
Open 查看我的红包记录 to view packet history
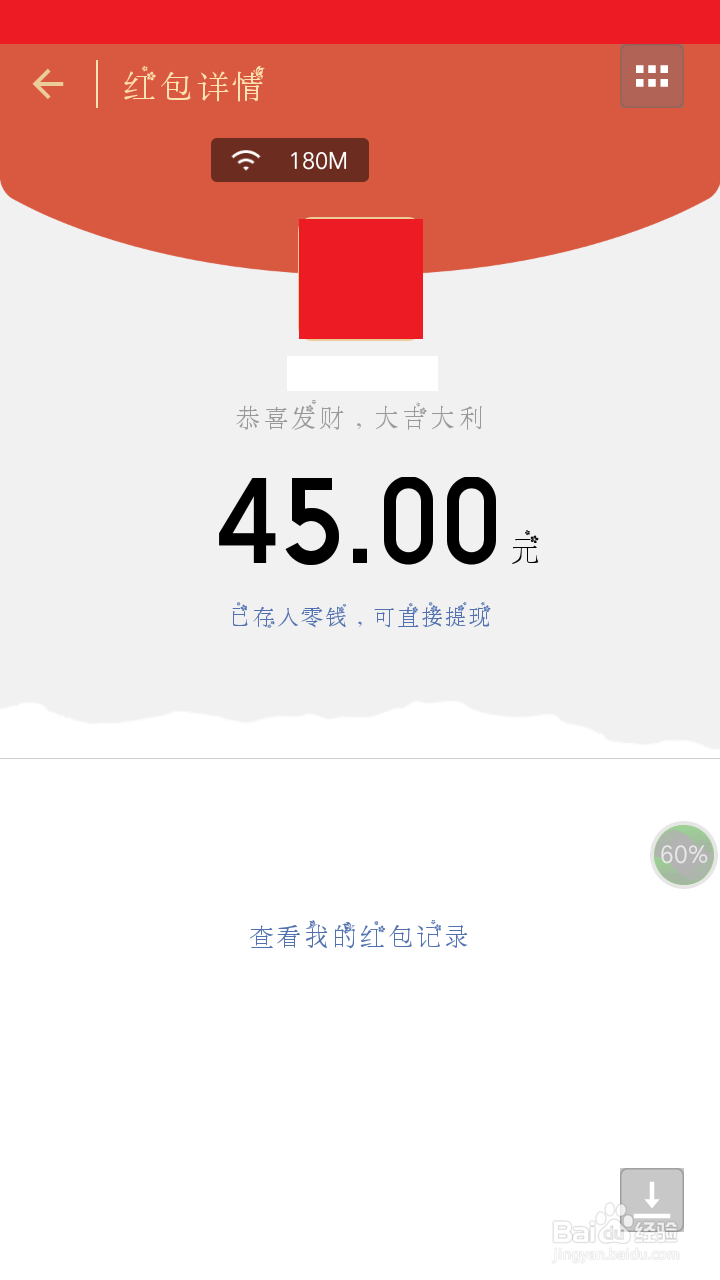358,936
